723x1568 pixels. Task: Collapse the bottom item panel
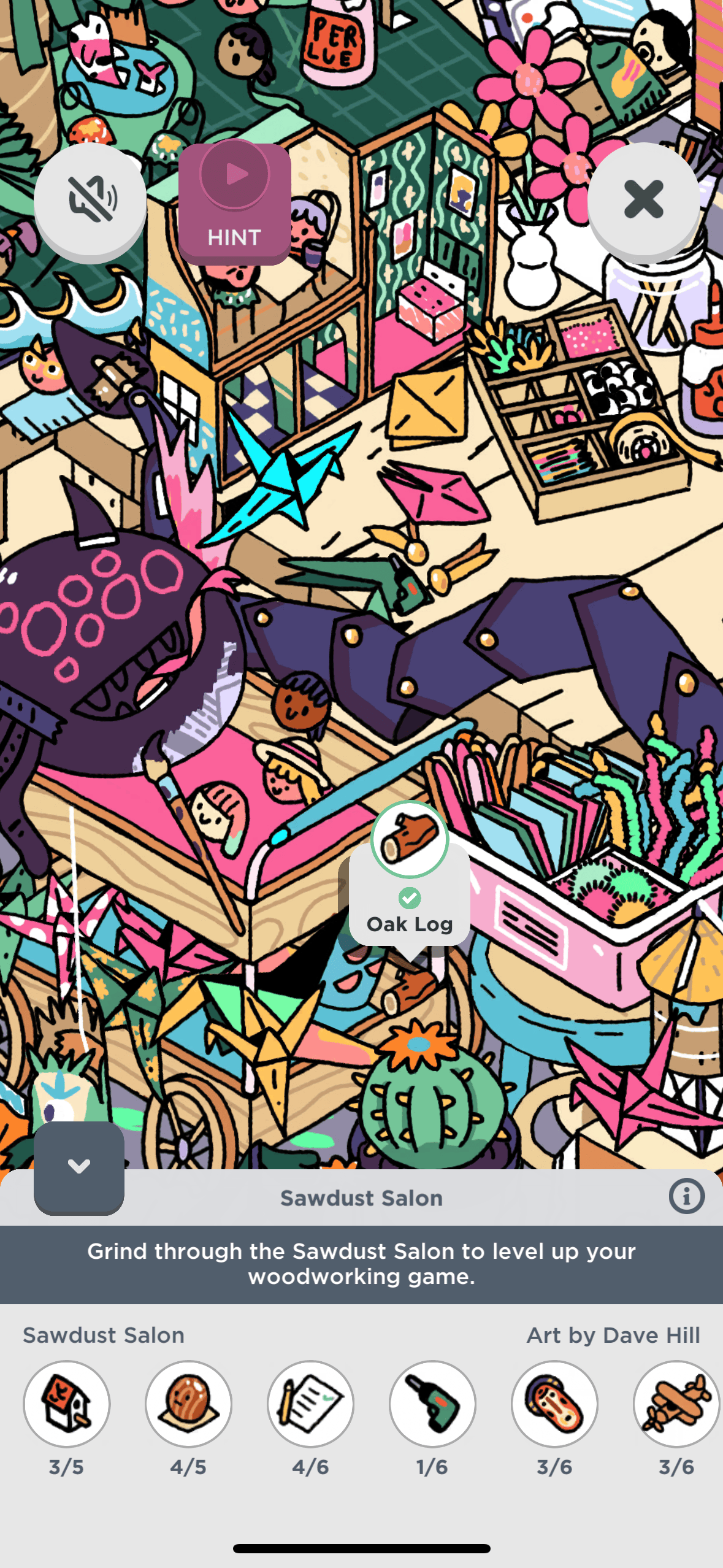point(79,1167)
